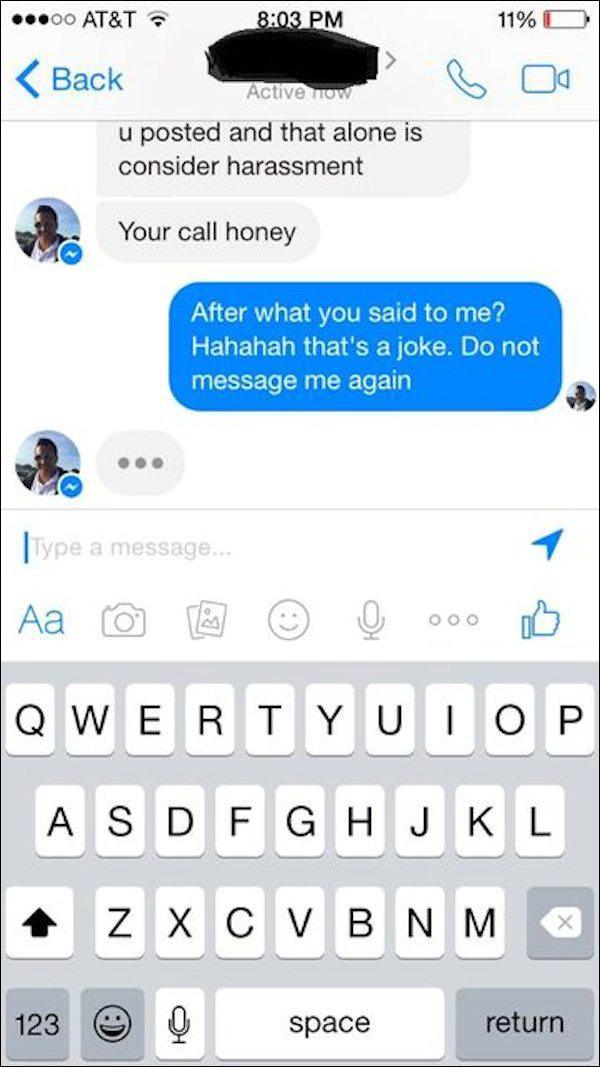Send a thumbs-up like

pyautogui.click(x=540, y=619)
